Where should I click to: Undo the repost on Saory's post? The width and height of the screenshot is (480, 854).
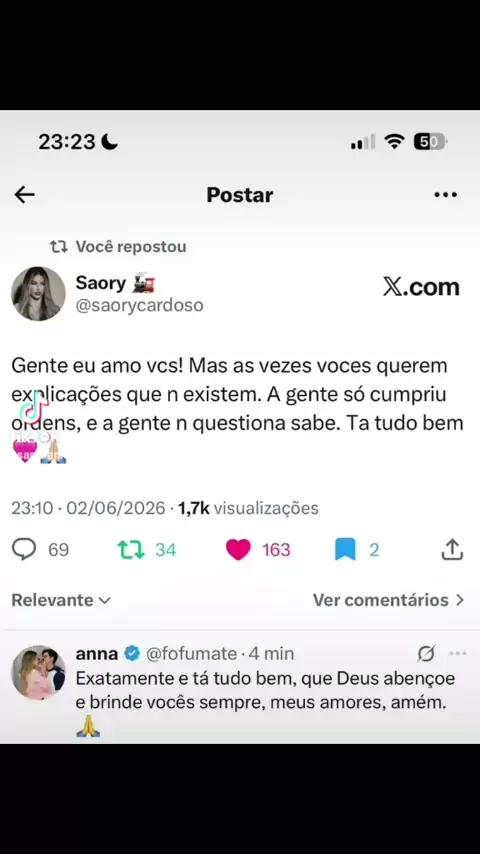131,550
